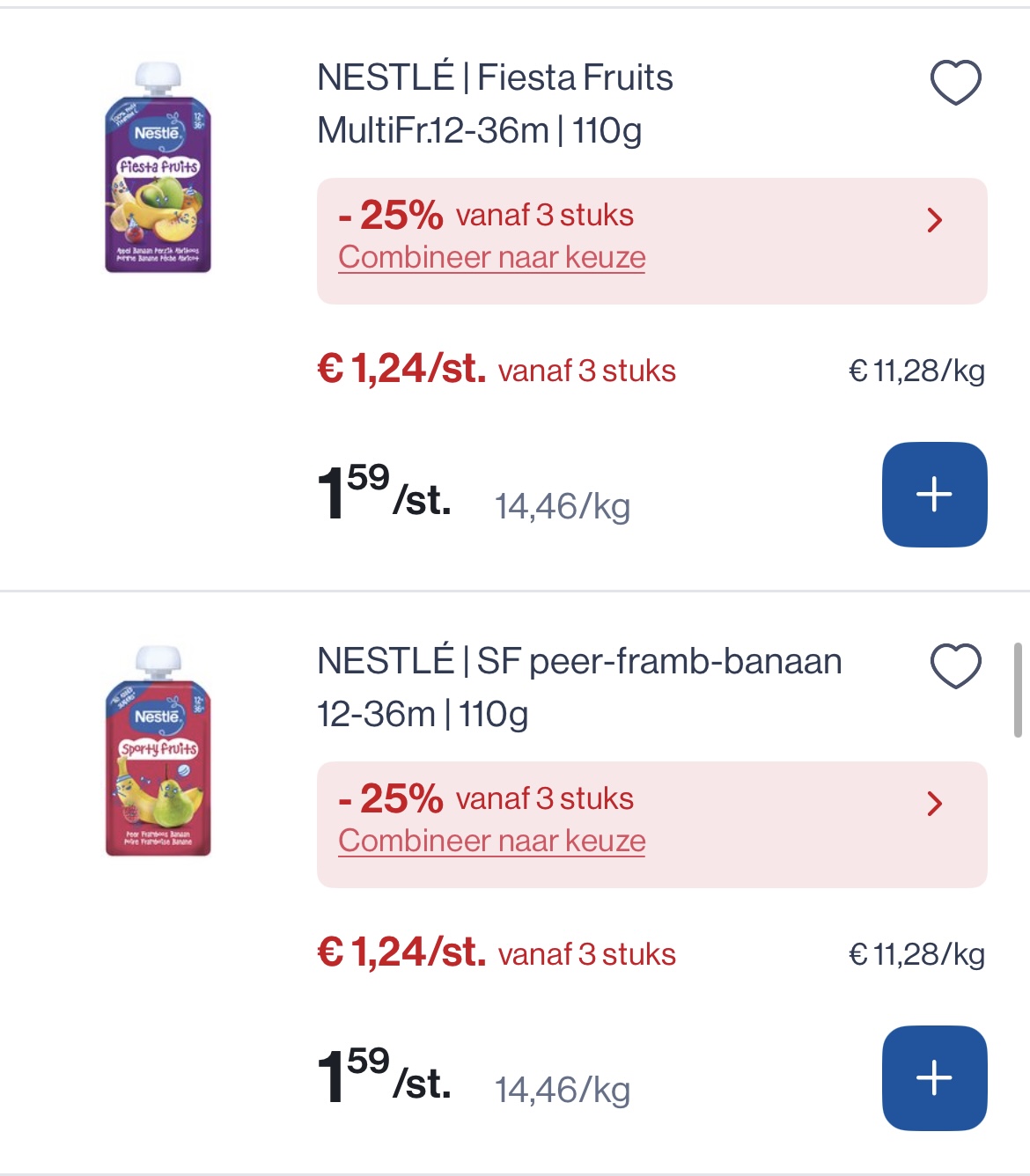This screenshot has height=1176, width=1030.
Task: Open the chevron on the bottom promotion banner
Action: 936,803
